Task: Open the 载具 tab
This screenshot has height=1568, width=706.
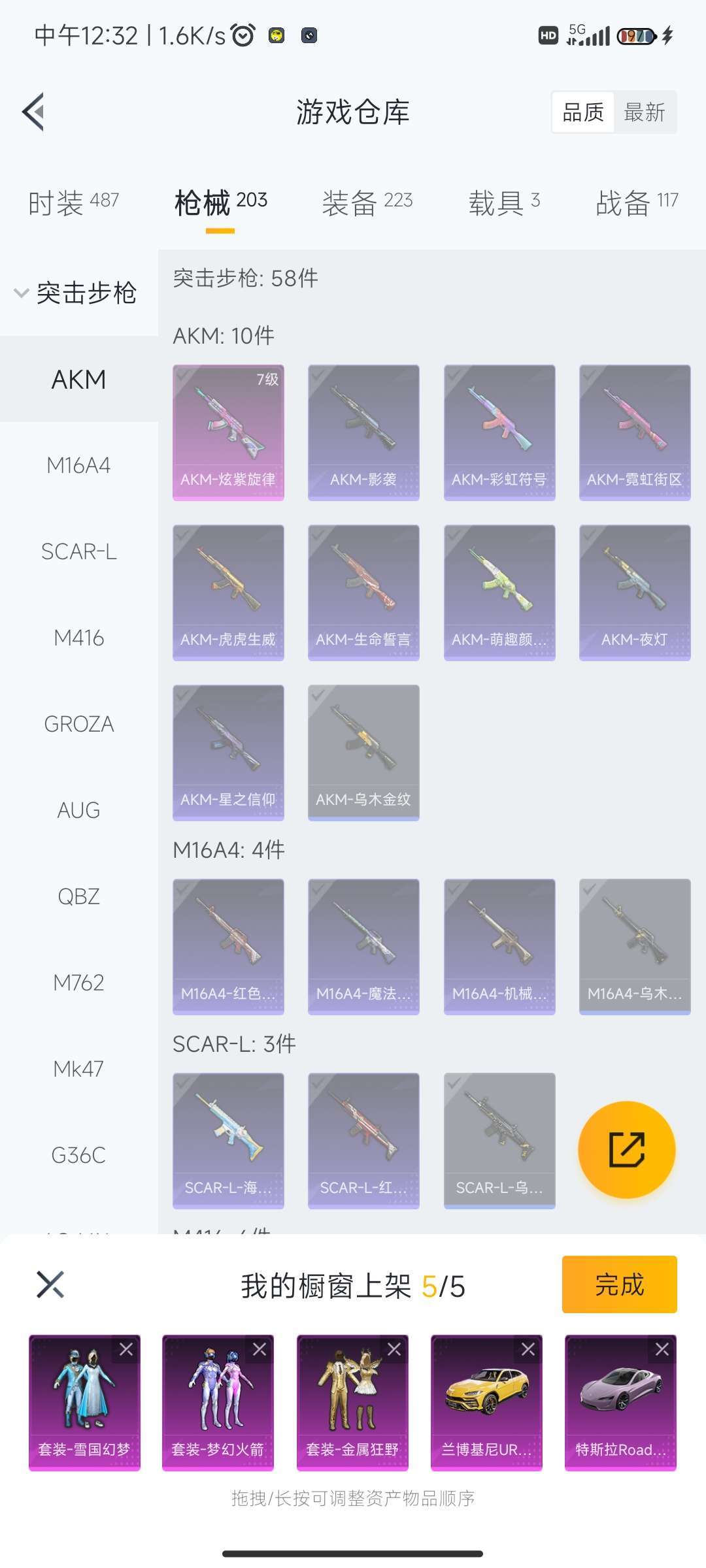Action: pyautogui.click(x=503, y=203)
